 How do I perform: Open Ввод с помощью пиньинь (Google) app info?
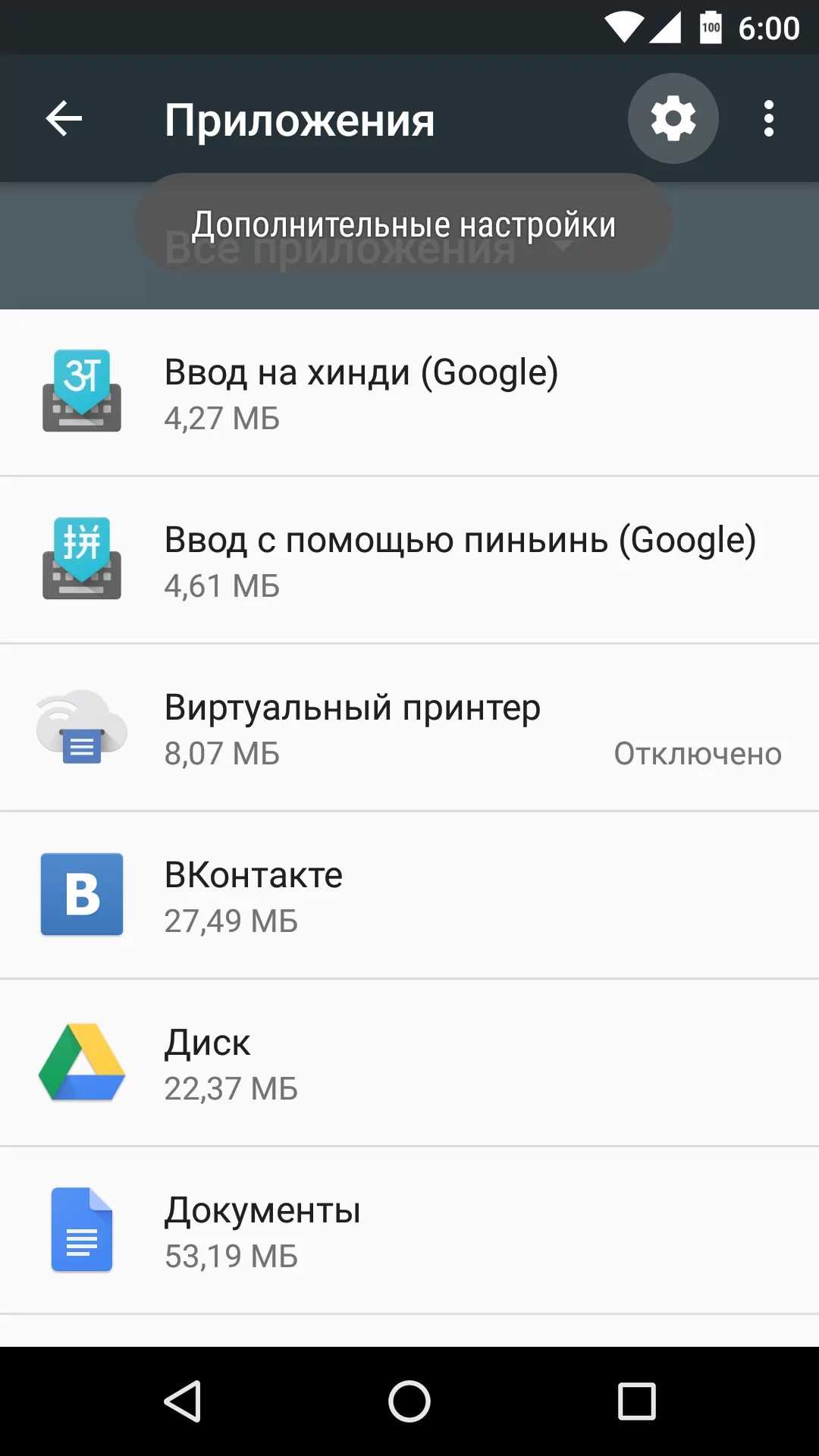409,560
